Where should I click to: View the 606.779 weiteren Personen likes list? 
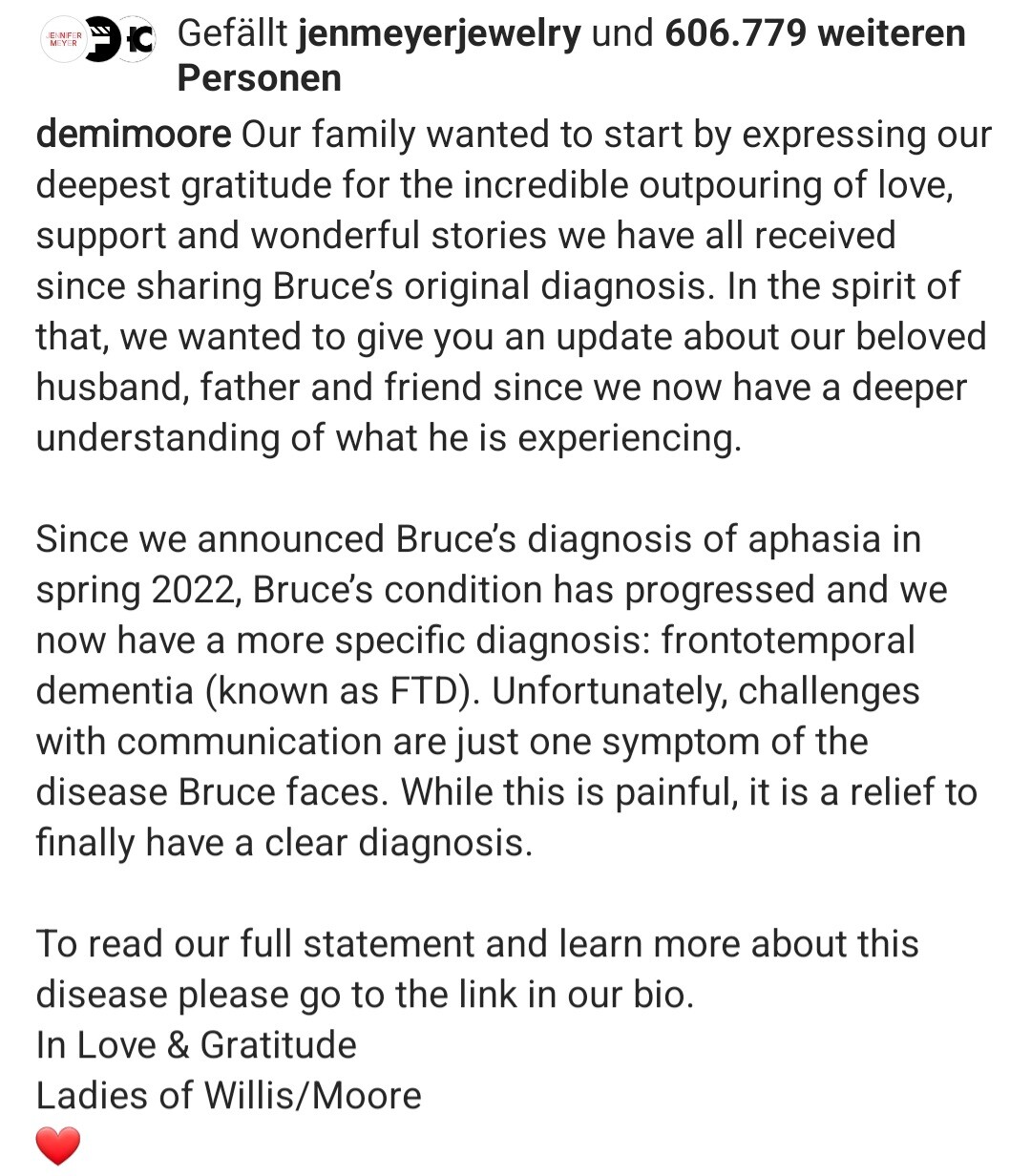pos(814,34)
